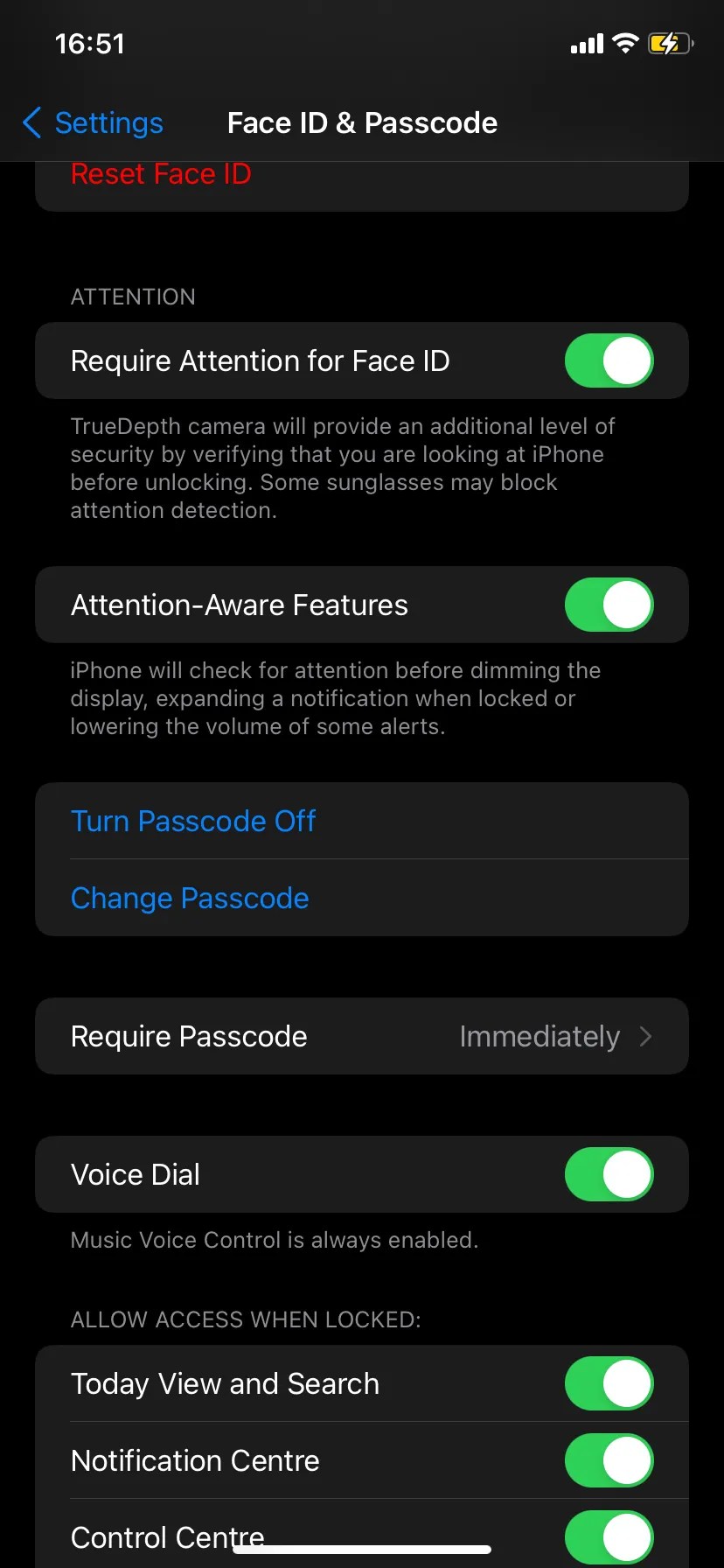Screen dimensions: 724x1568
Task: Tap the Notification Centre toggle knob
Action: coord(625,1459)
